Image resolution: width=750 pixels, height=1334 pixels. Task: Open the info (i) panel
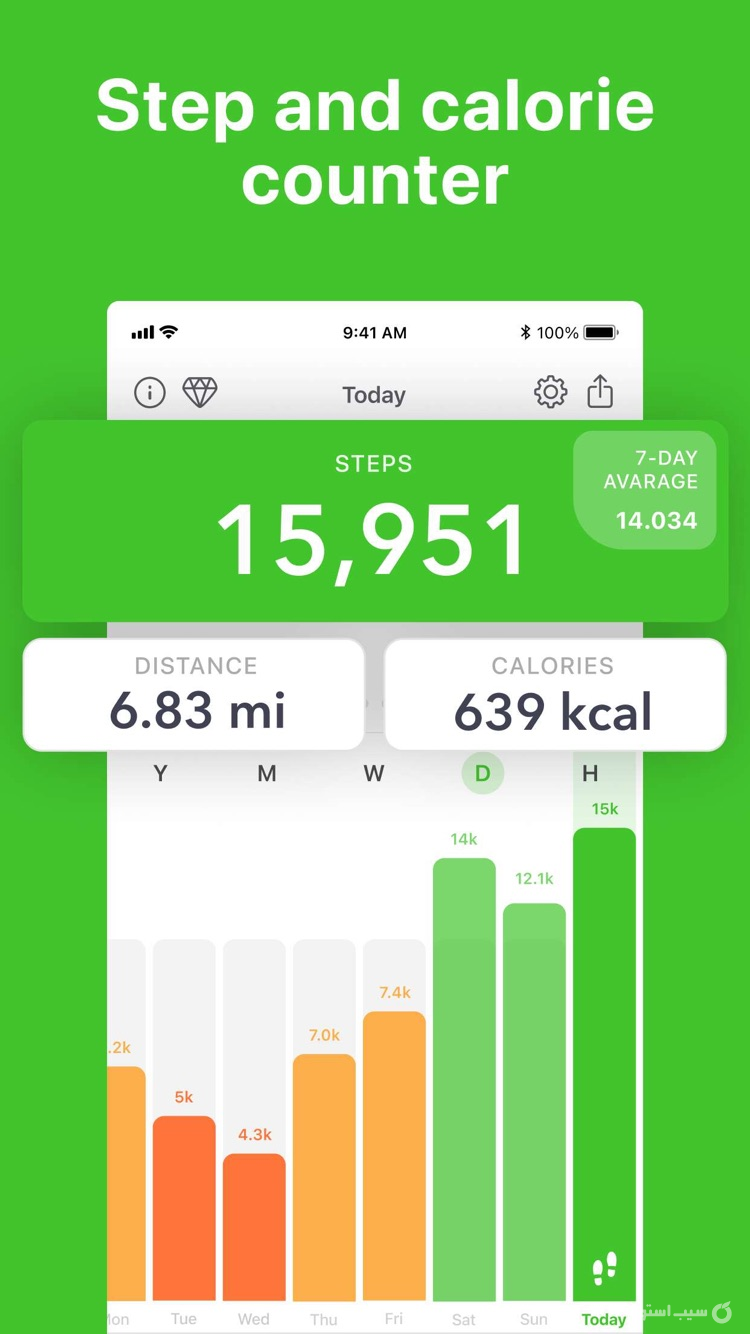149,392
